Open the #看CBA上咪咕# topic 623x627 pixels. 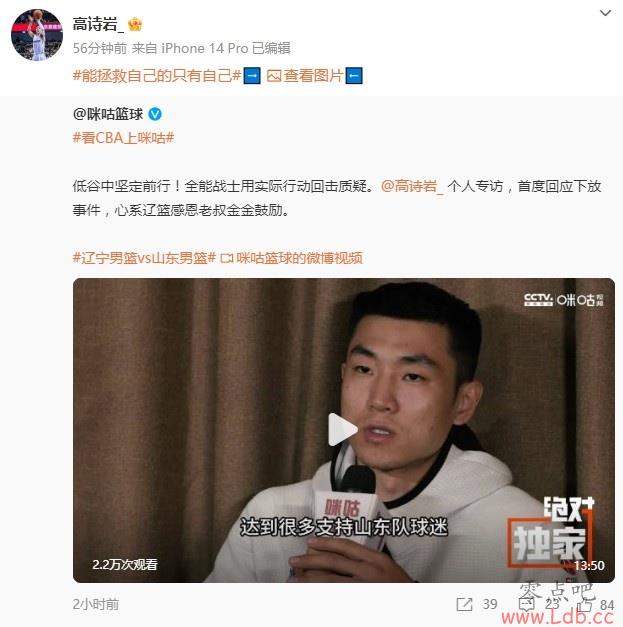click(x=124, y=139)
